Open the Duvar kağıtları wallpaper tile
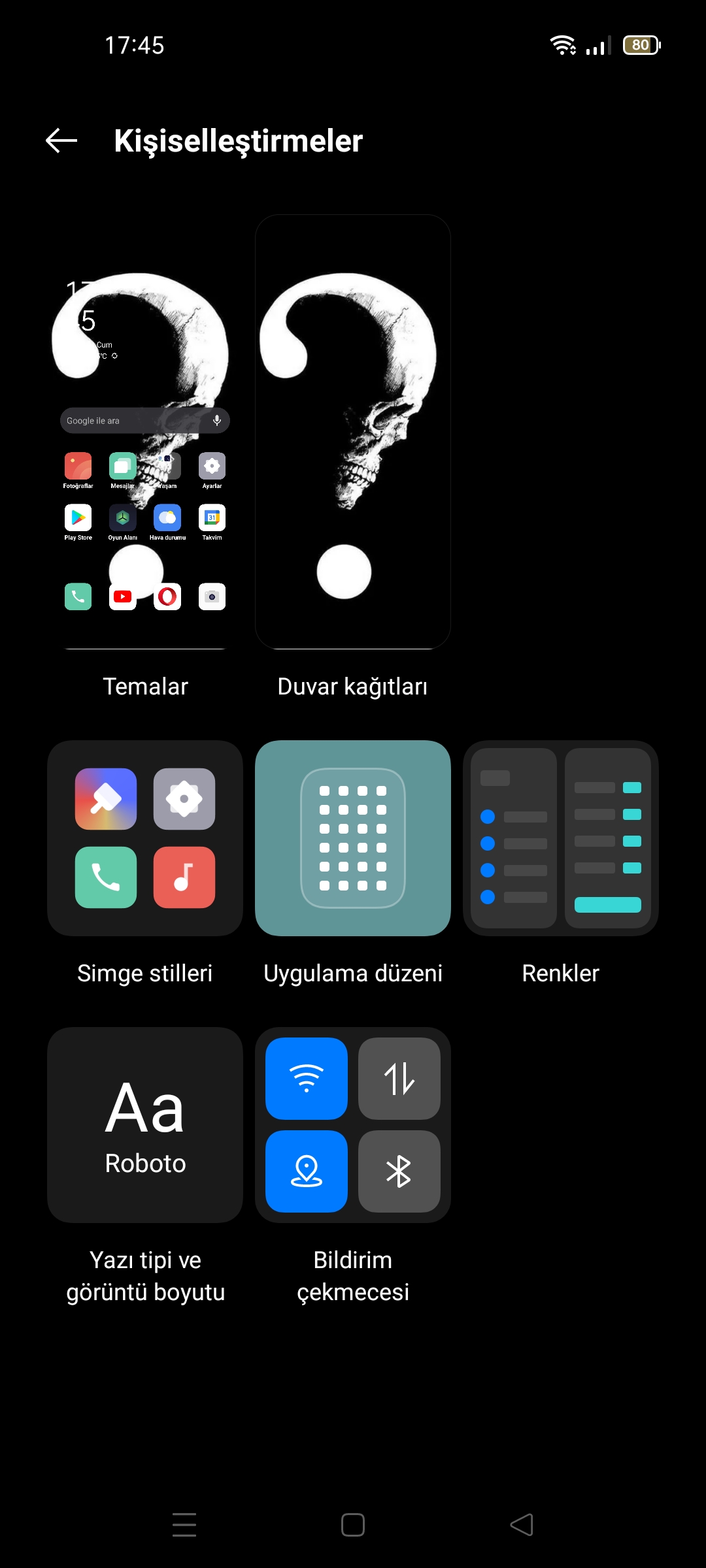 click(x=353, y=432)
